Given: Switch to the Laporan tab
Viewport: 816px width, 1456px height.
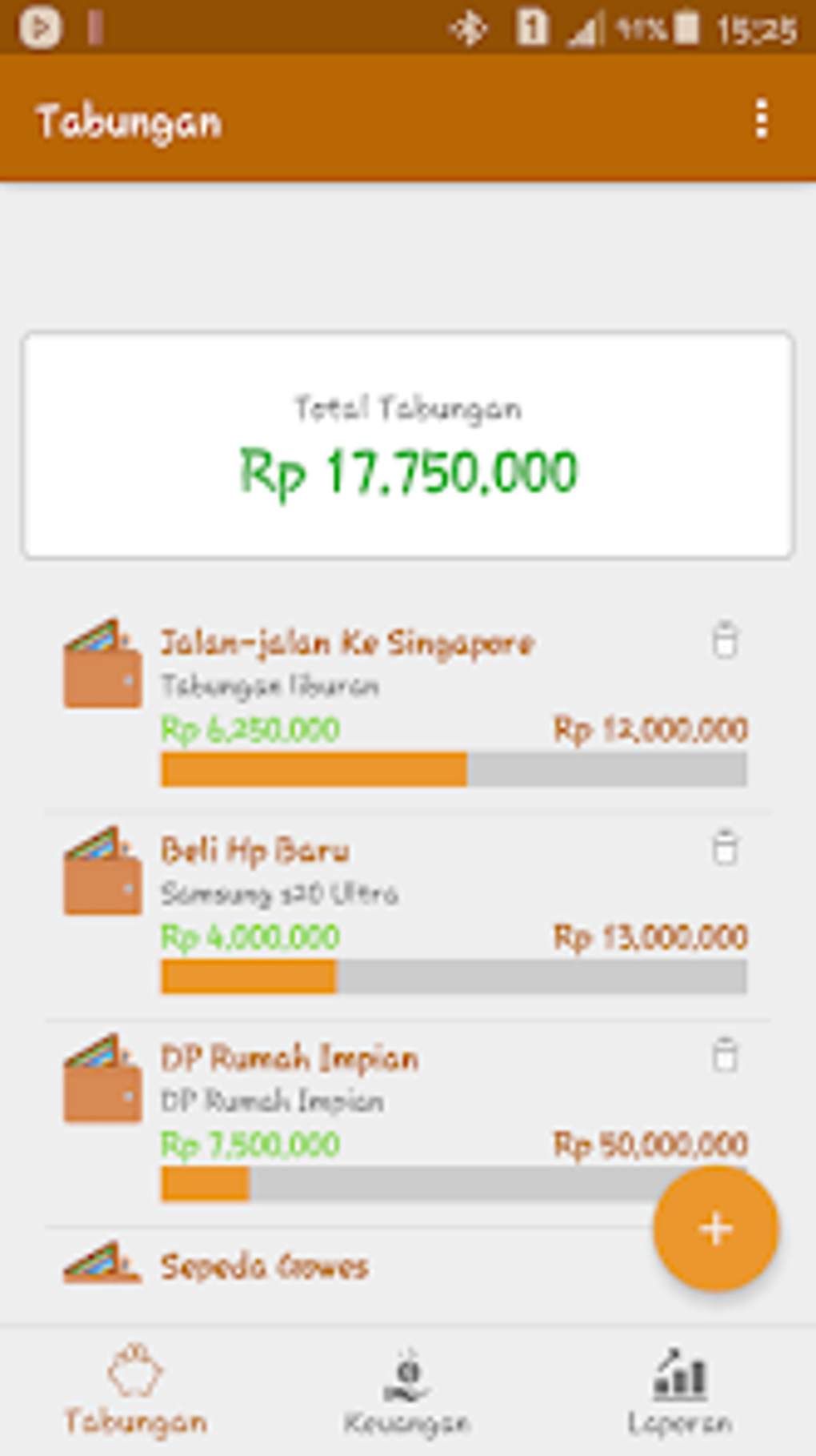Looking at the screenshot, I should (679, 1390).
